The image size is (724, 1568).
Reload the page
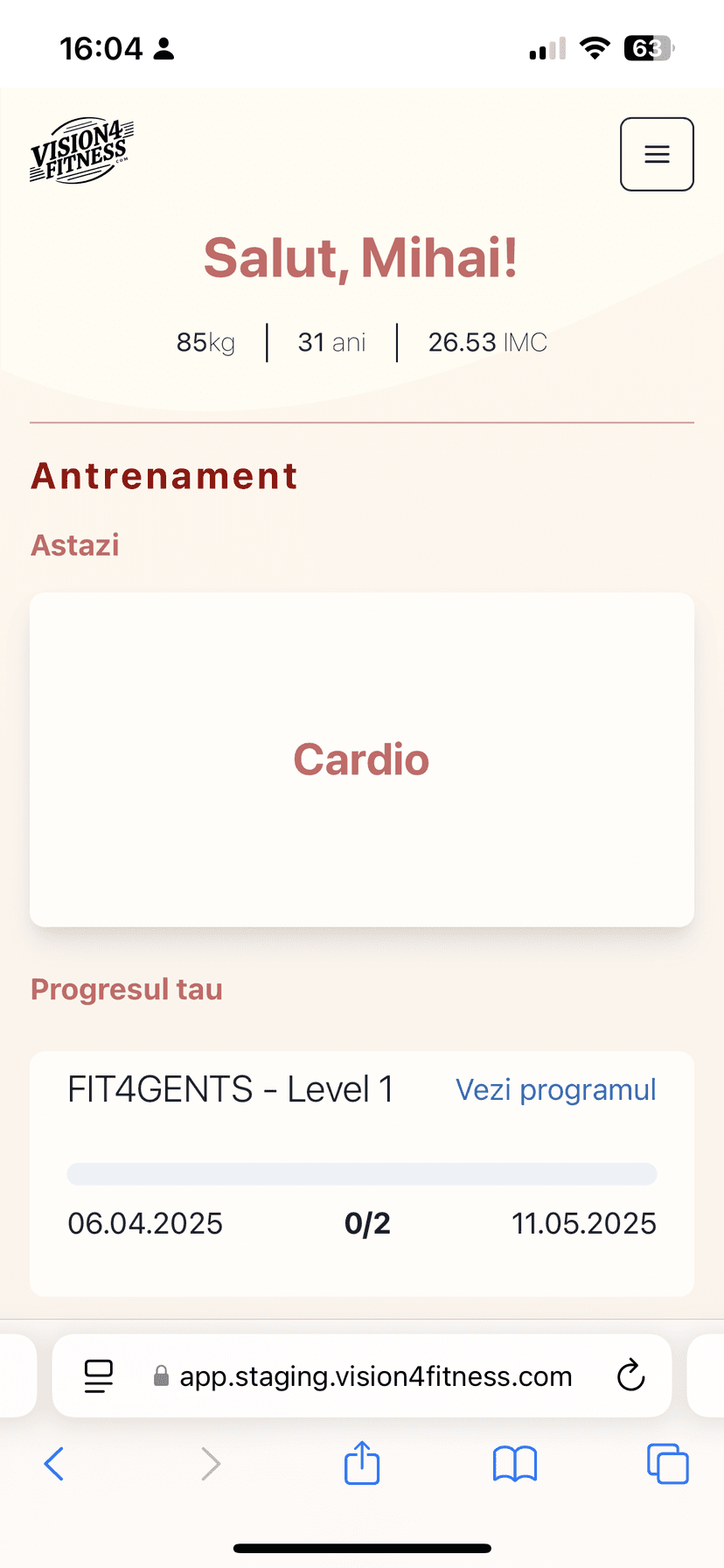tap(630, 1376)
